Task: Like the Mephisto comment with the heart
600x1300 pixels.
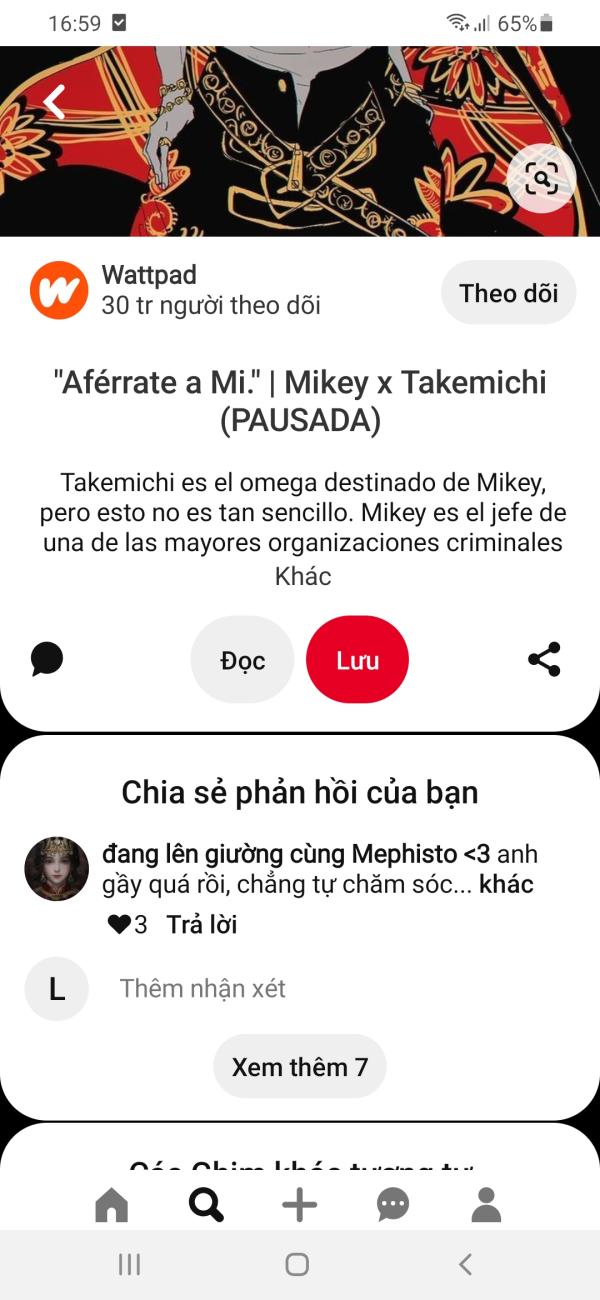Action: (x=119, y=925)
